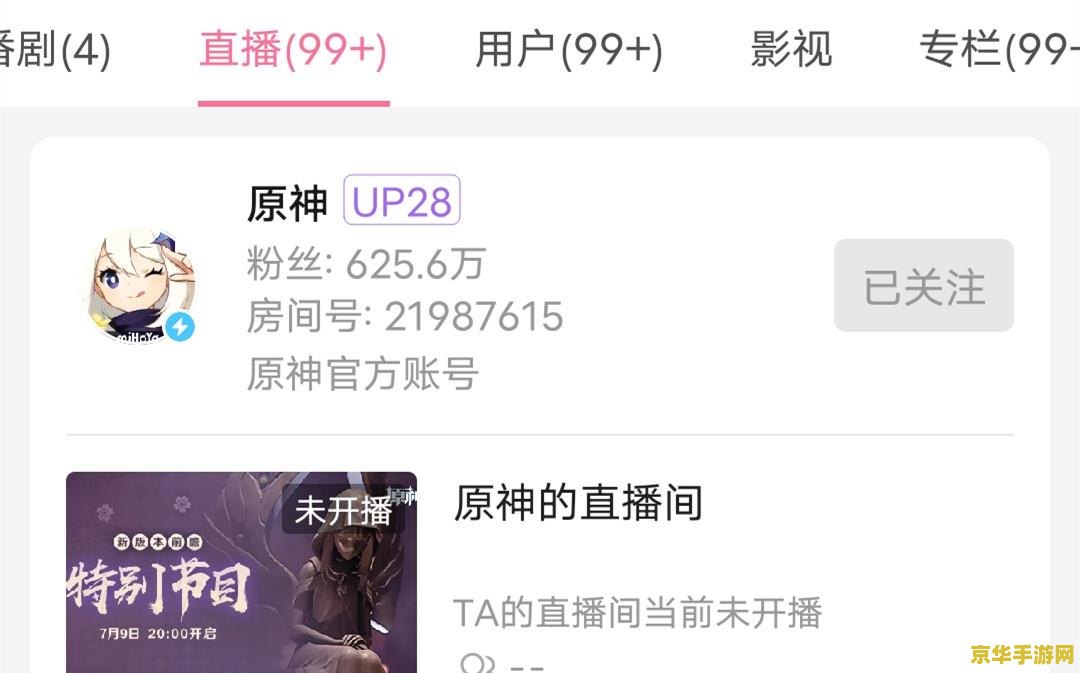Open 原神的直播间 live room
1080x673 pixels.
coord(578,503)
